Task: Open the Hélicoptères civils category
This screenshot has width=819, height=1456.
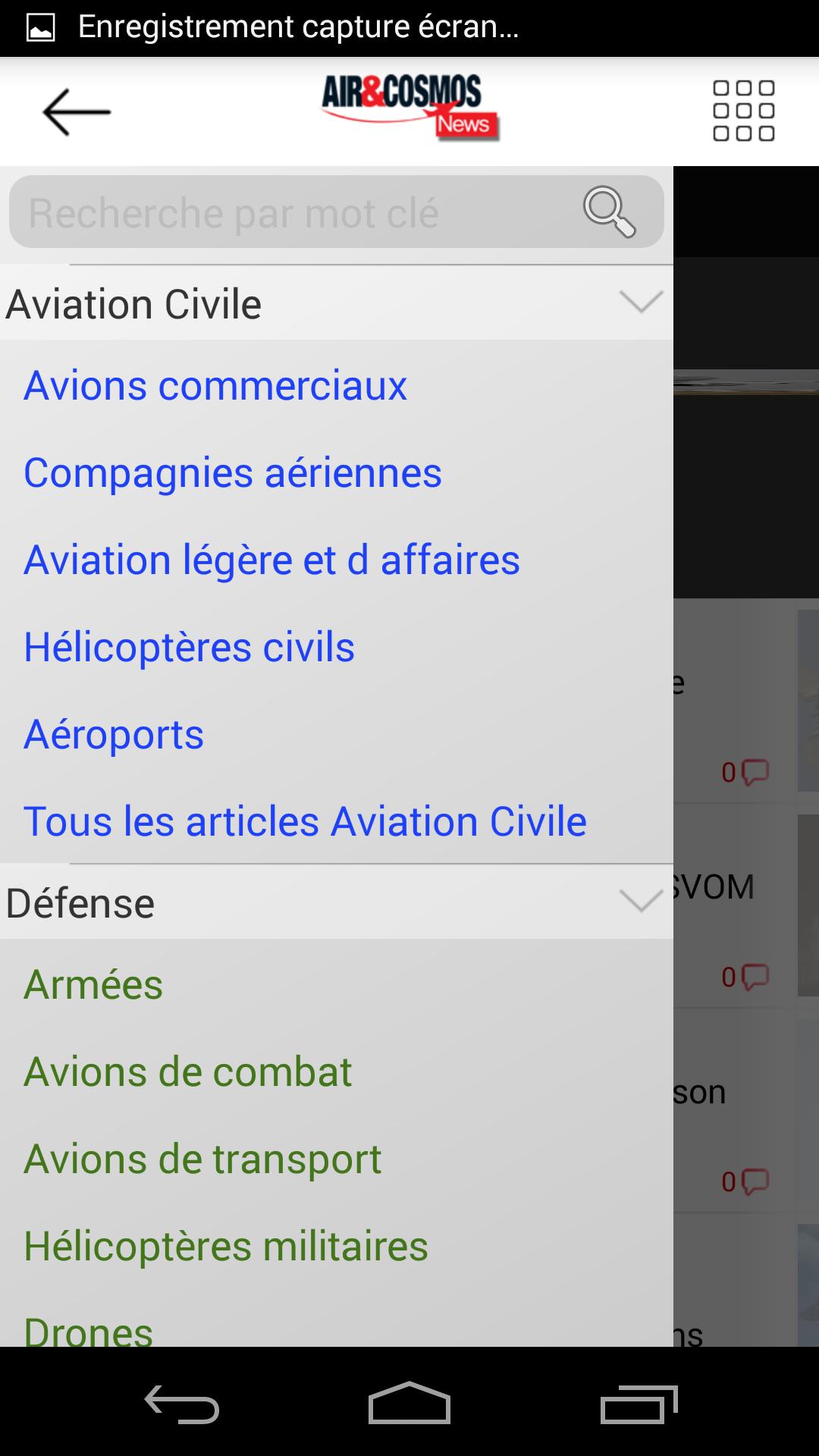Action: [x=188, y=645]
